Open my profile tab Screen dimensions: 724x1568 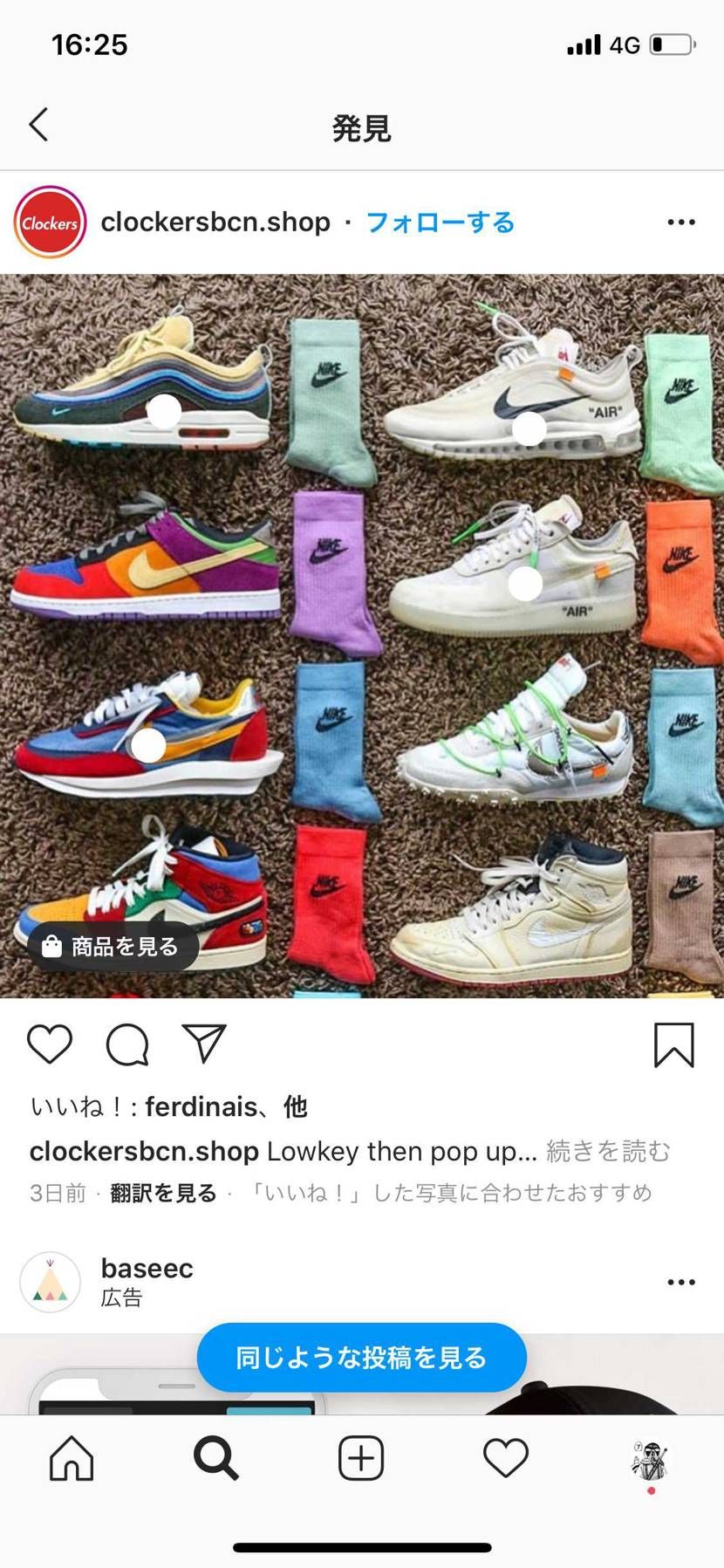[x=650, y=1460]
